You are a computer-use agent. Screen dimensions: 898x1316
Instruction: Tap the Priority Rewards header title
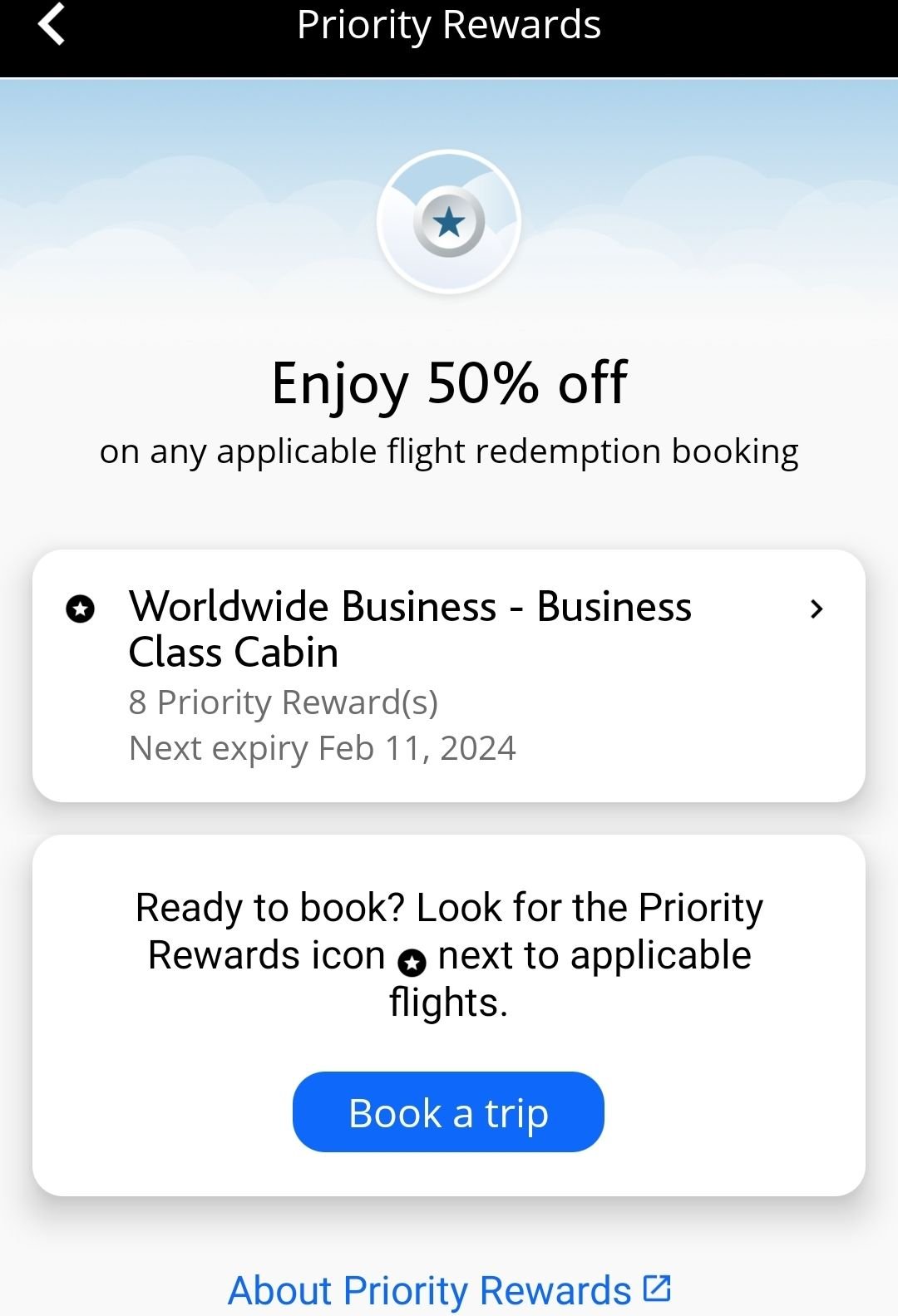click(x=449, y=25)
